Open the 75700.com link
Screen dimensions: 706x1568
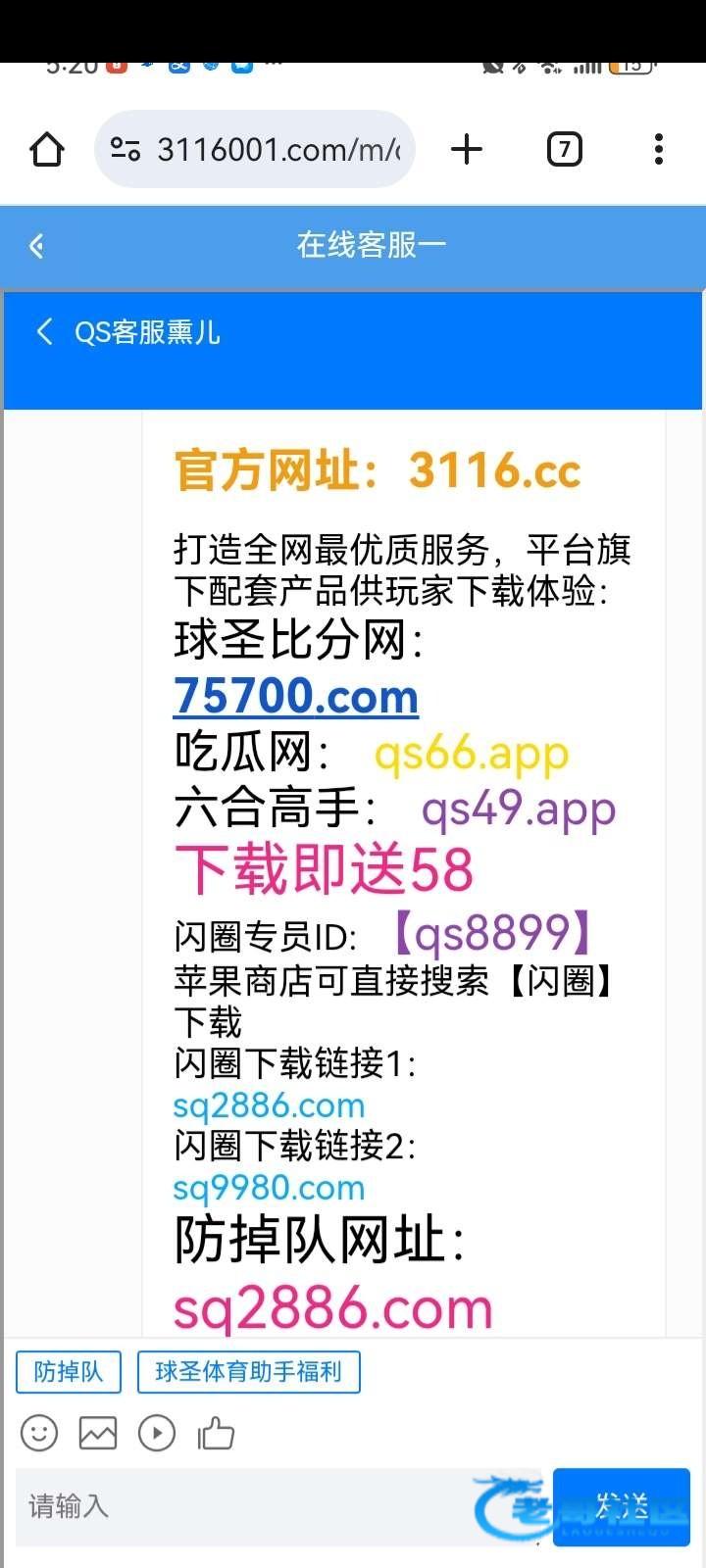[x=295, y=697]
